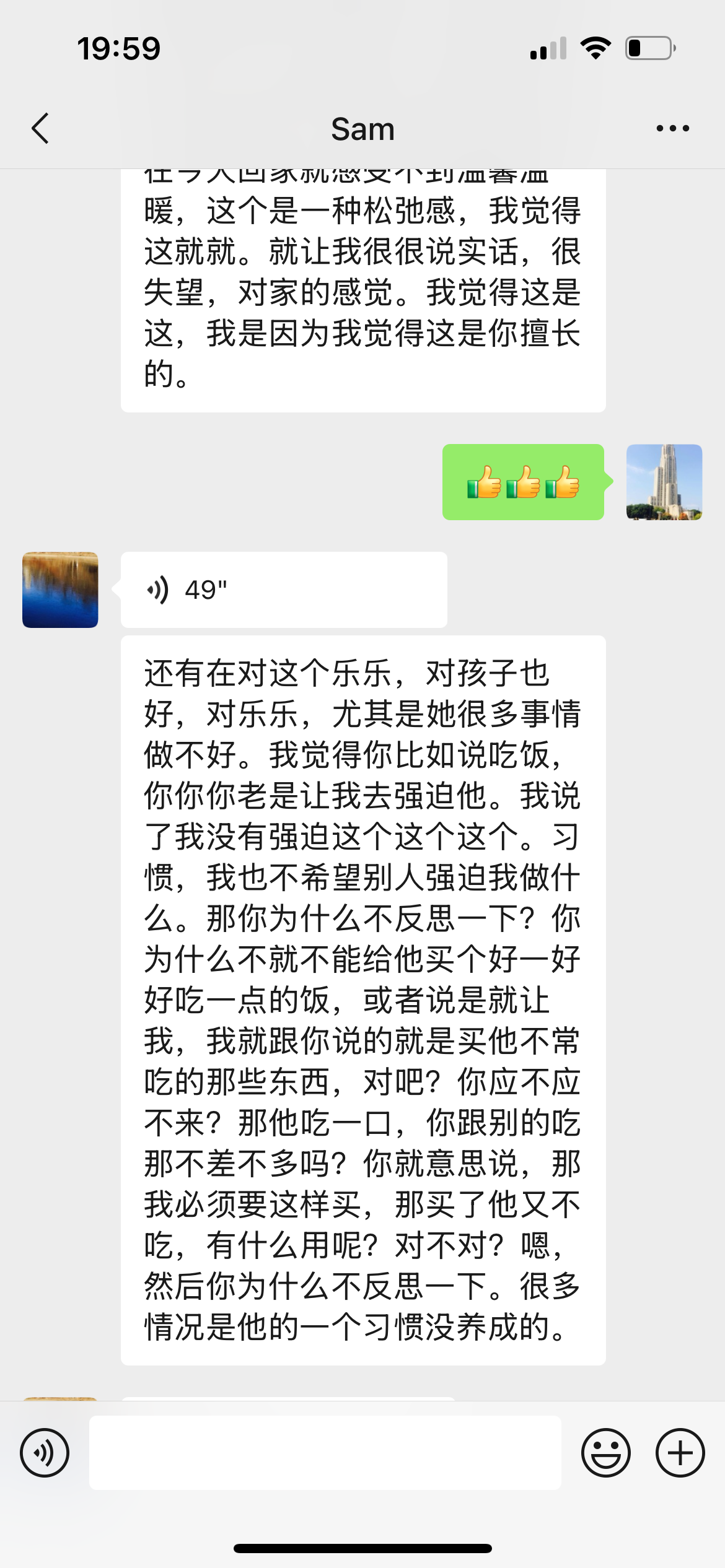The height and width of the screenshot is (1568, 725).
Task: Open the chat info three-dot menu
Action: 672,129
